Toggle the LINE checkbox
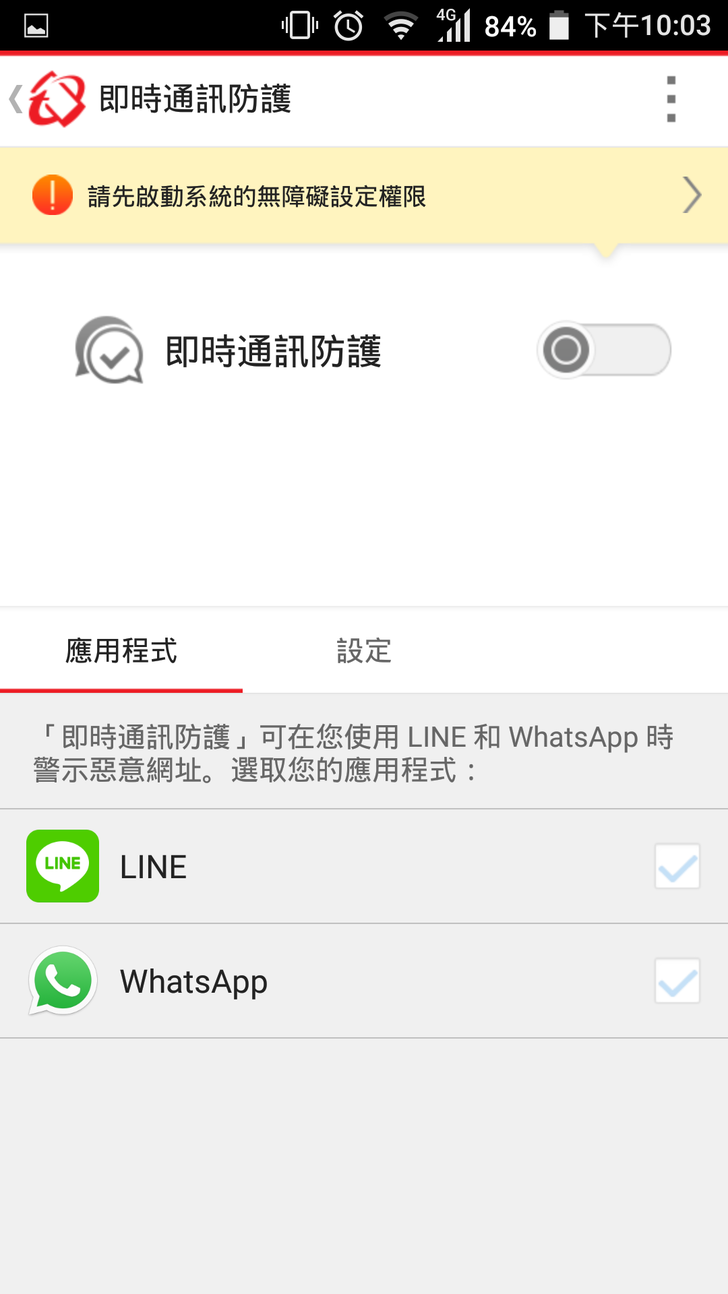The width and height of the screenshot is (728, 1294). click(x=677, y=866)
